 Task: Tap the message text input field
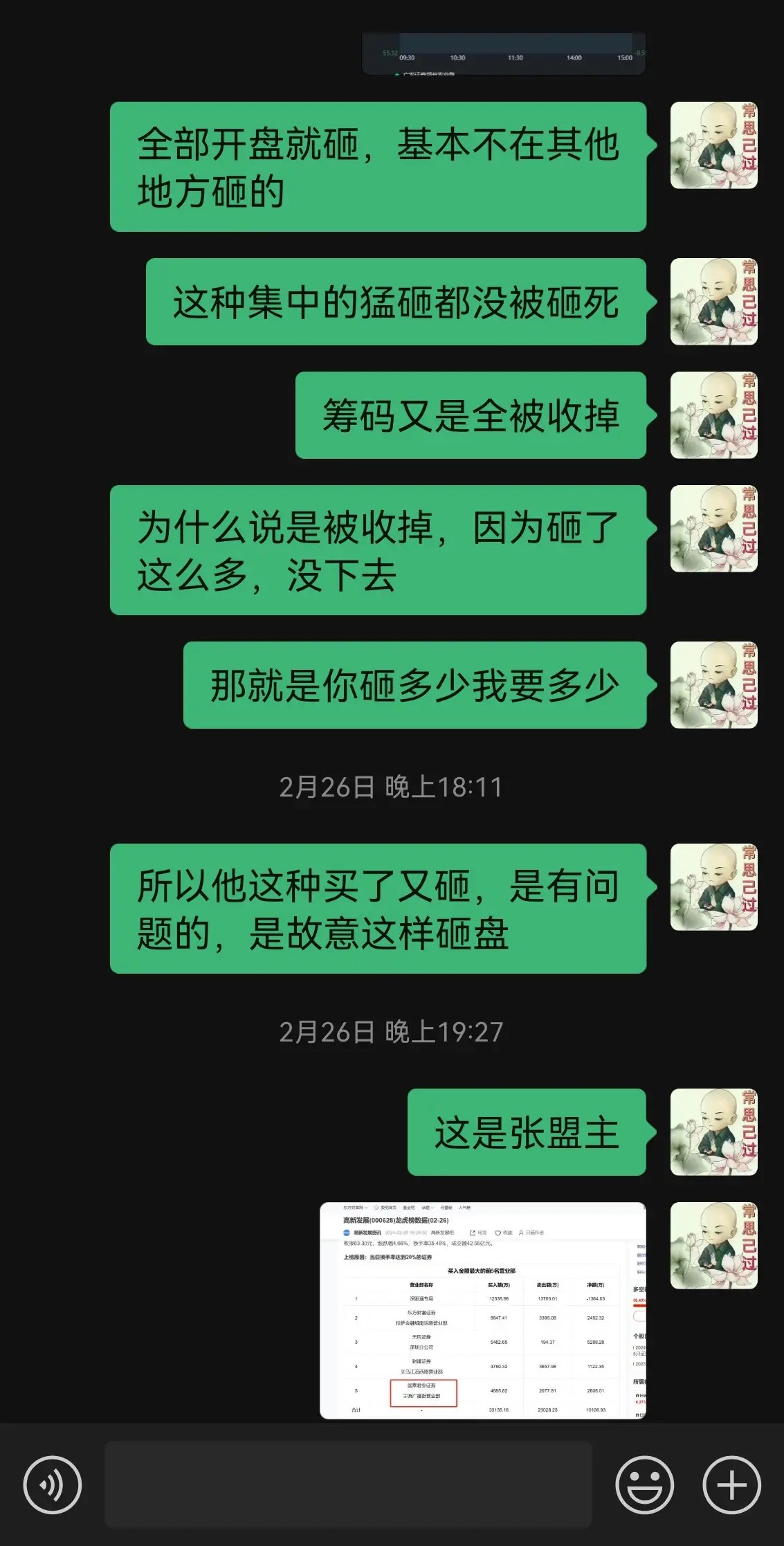(348, 1484)
